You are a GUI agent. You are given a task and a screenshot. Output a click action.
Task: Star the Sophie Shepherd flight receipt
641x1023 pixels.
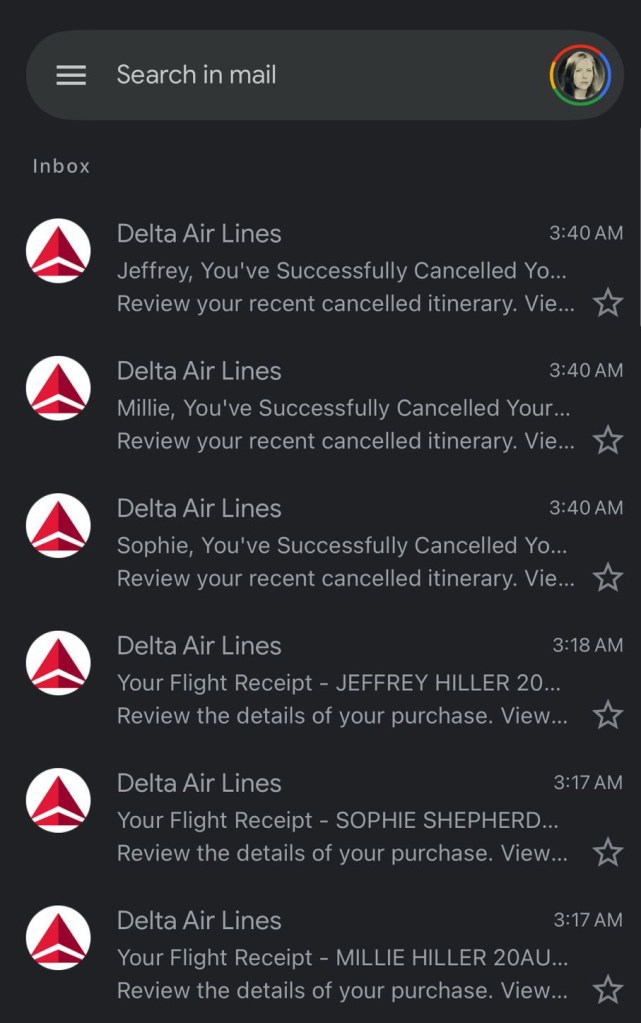coord(608,852)
